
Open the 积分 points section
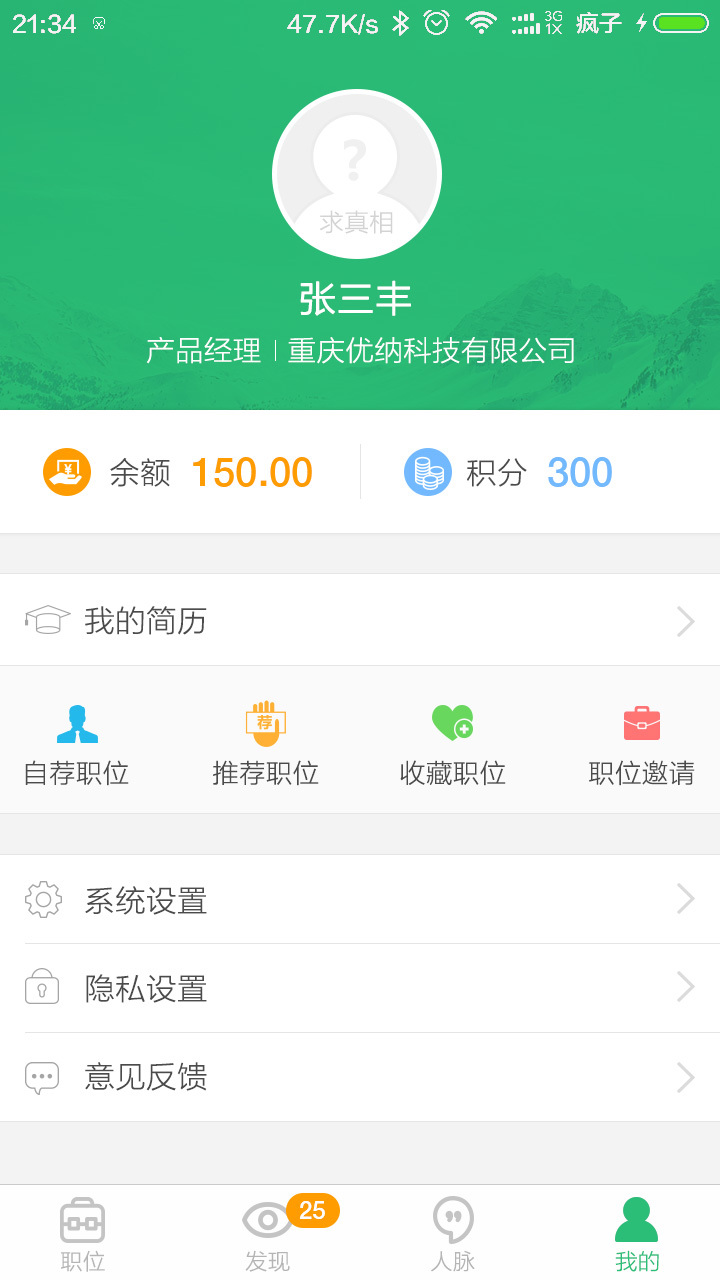pyautogui.click(x=510, y=472)
